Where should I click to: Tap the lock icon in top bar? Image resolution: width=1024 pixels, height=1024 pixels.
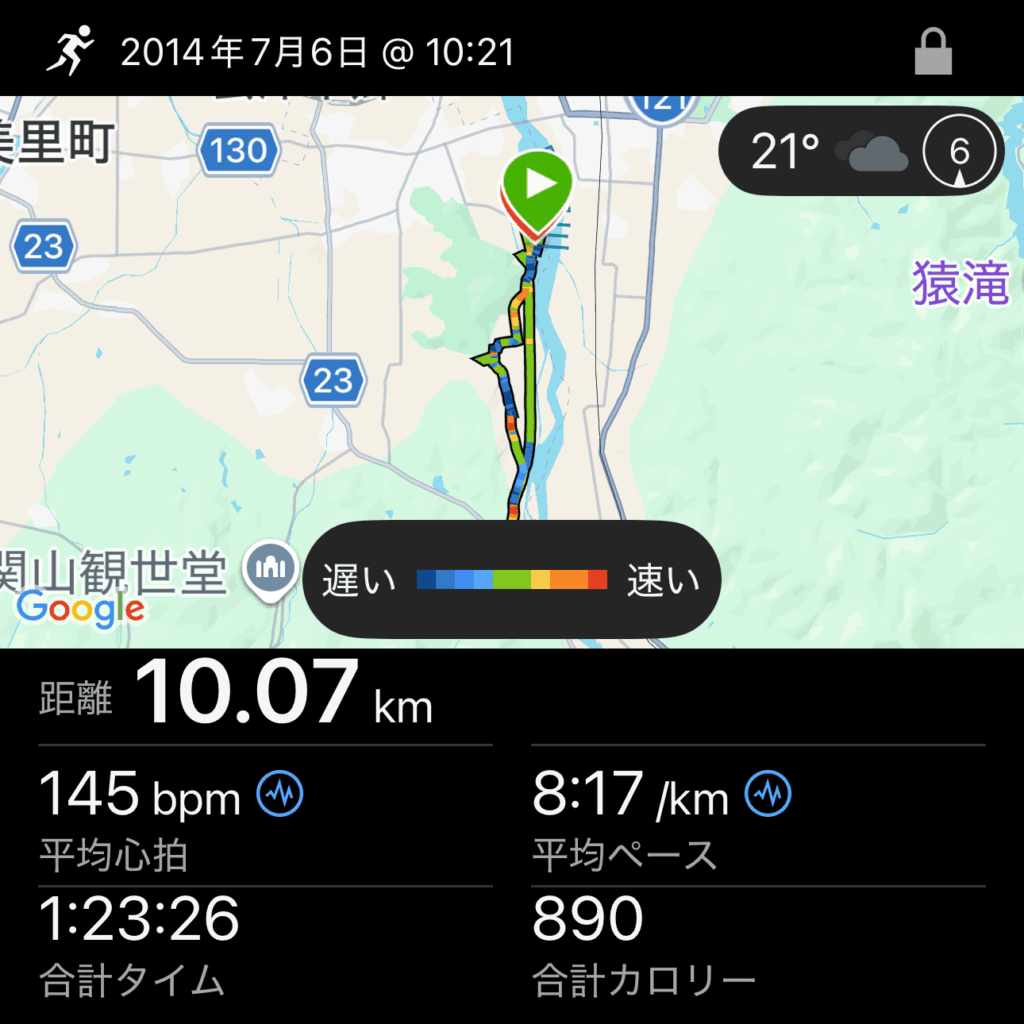click(x=935, y=53)
